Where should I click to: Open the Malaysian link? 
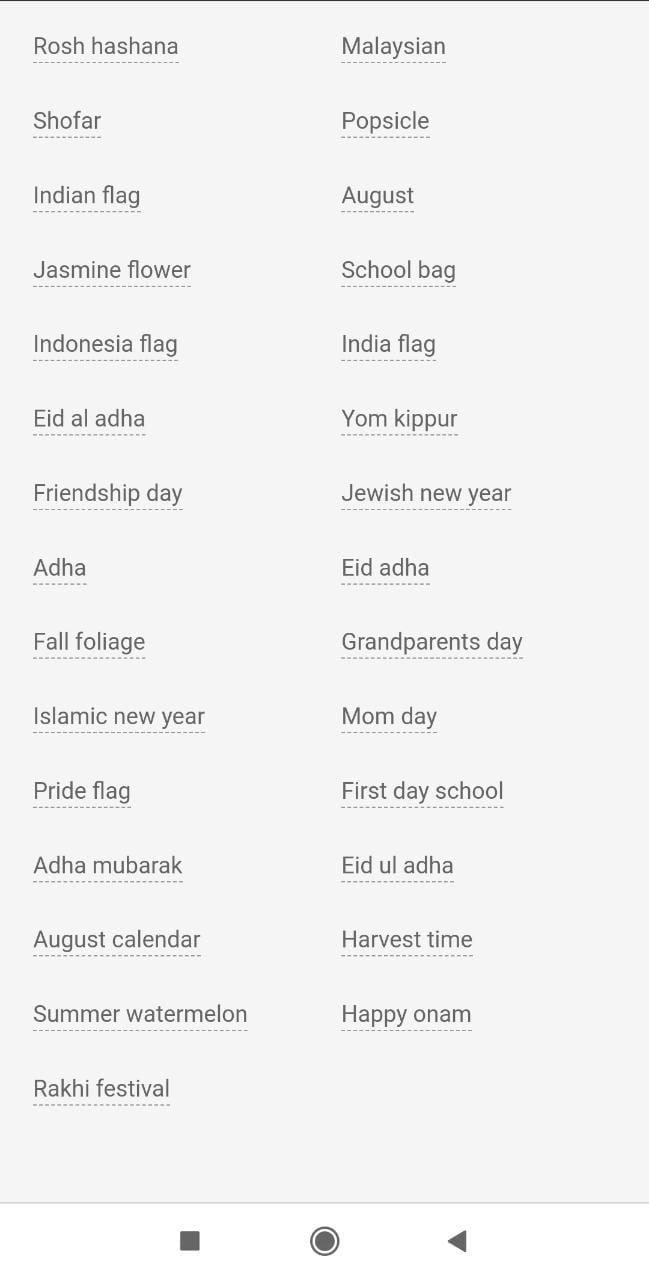(393, 47)
